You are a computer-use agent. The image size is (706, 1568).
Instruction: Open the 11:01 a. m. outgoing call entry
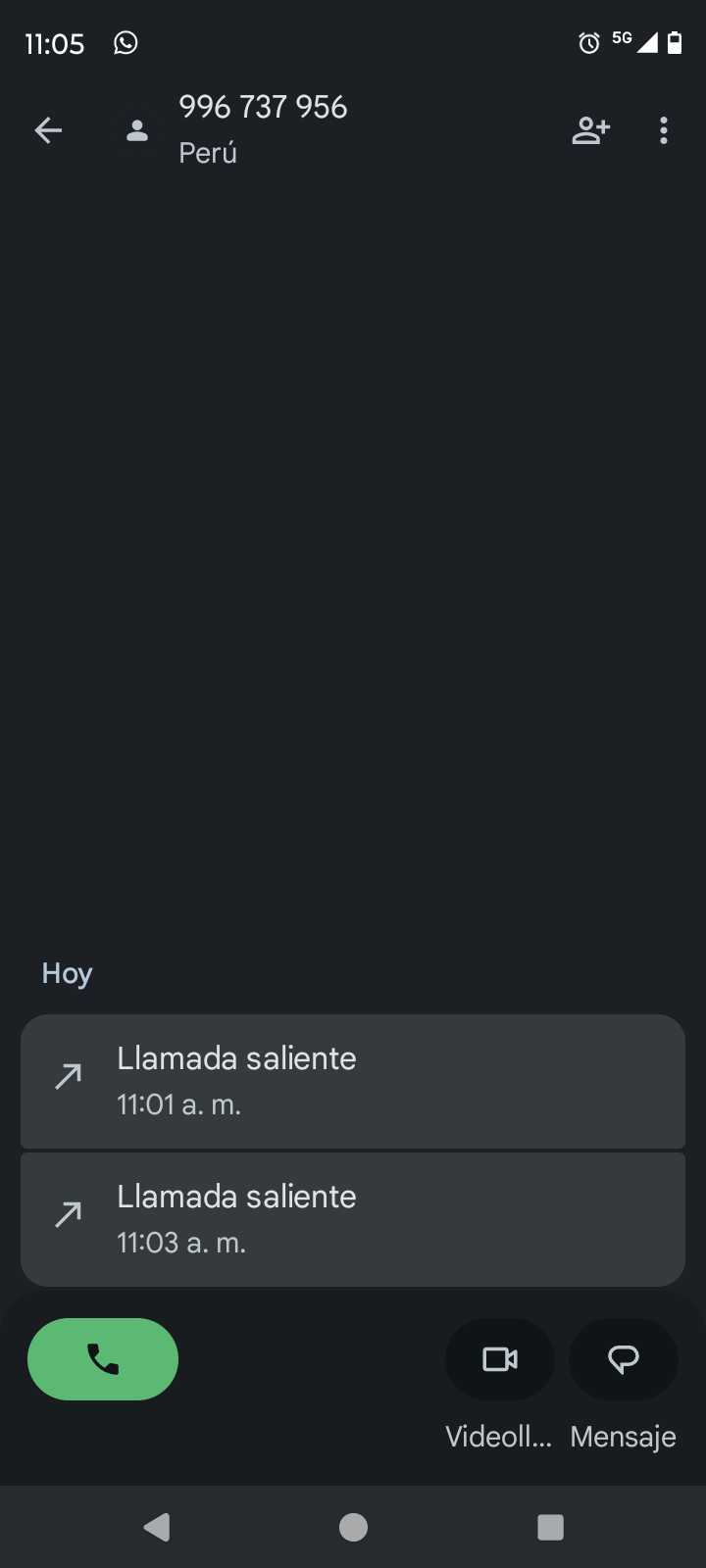353,1081
